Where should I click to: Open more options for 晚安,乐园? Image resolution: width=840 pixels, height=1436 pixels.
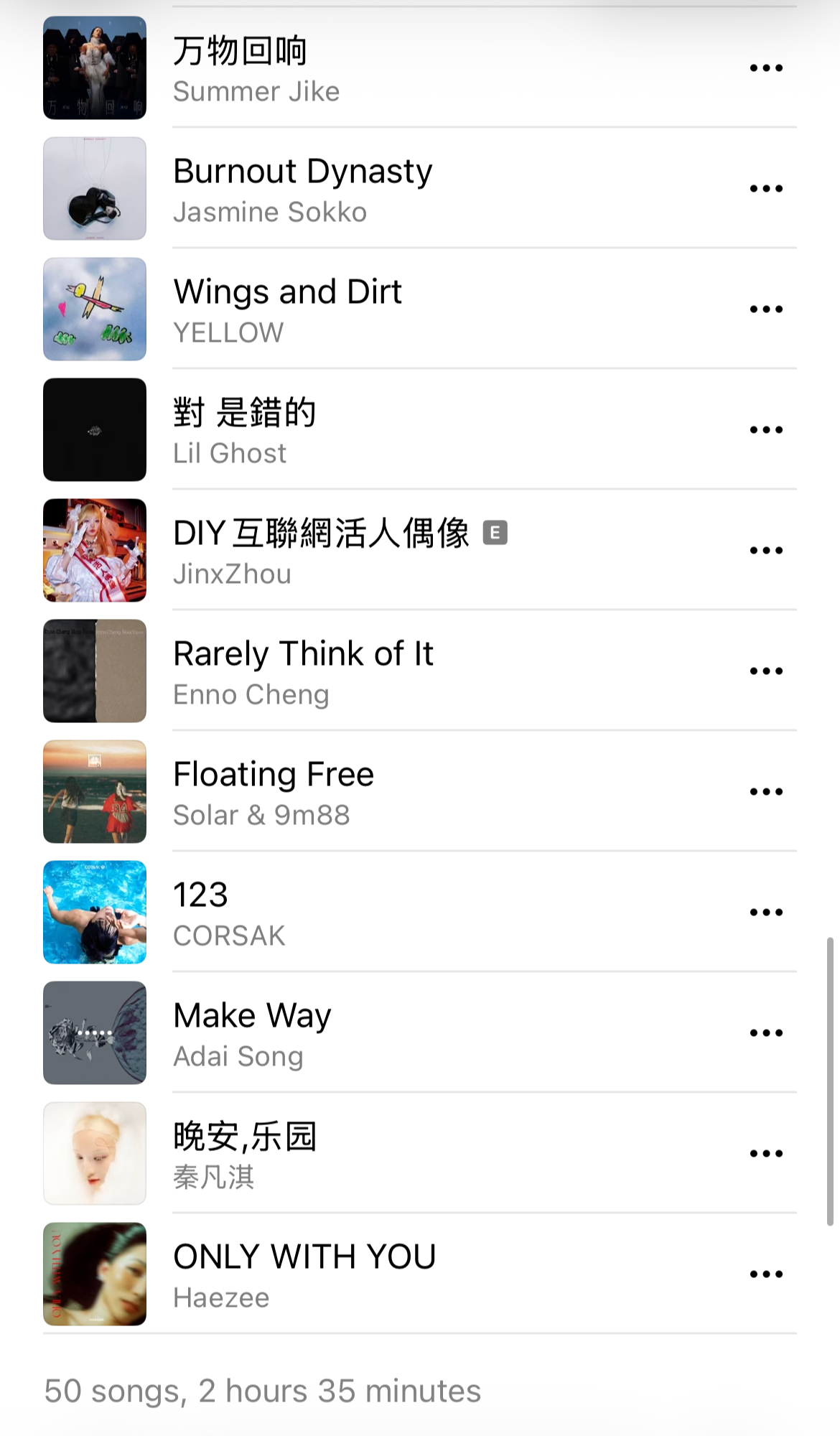pos(765,1154)
